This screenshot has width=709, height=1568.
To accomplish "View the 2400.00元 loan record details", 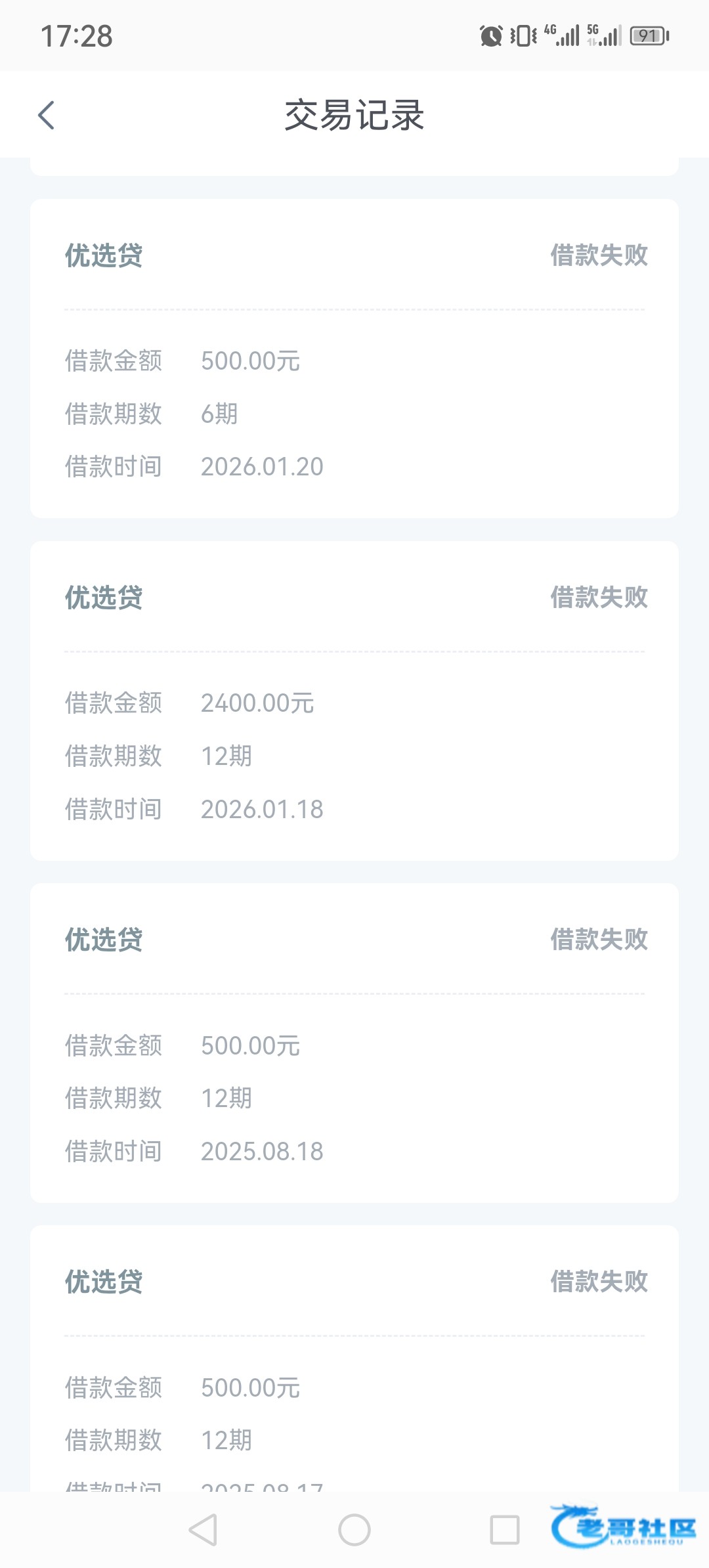I will (354, 701).
